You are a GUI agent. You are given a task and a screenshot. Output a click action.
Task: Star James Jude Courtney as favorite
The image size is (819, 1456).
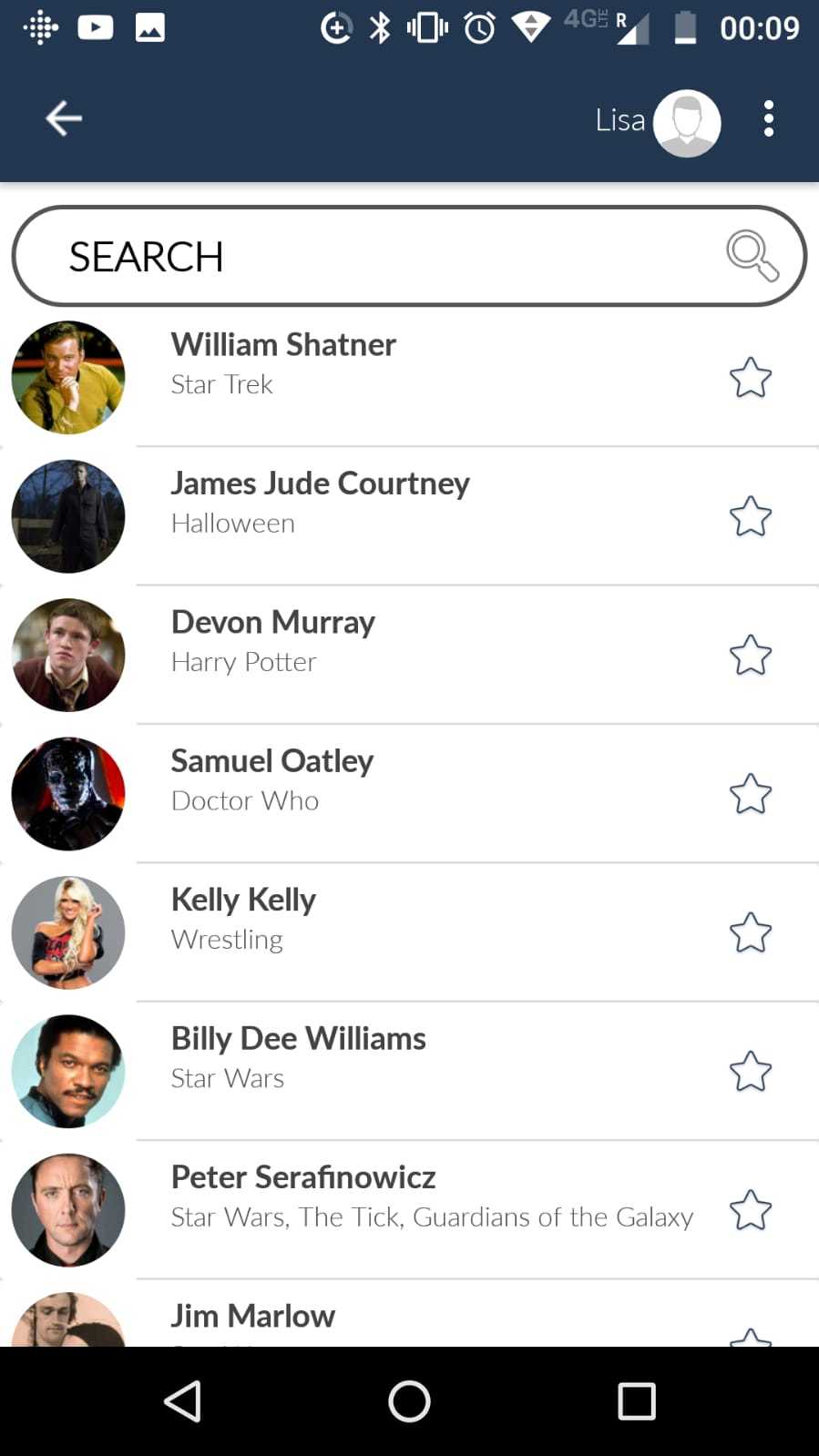tap(751, 516)
